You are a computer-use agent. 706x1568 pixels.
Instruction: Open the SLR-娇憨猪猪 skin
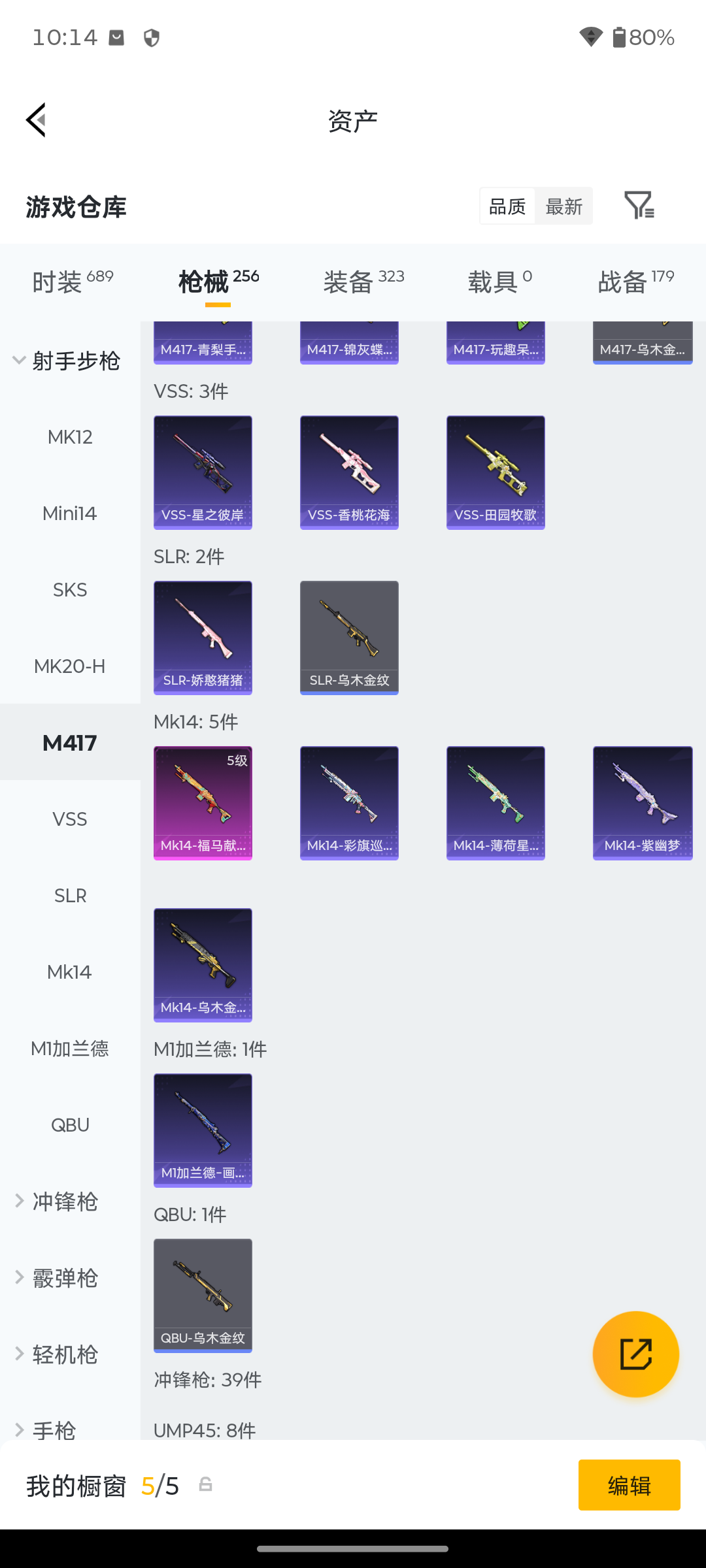203,638
